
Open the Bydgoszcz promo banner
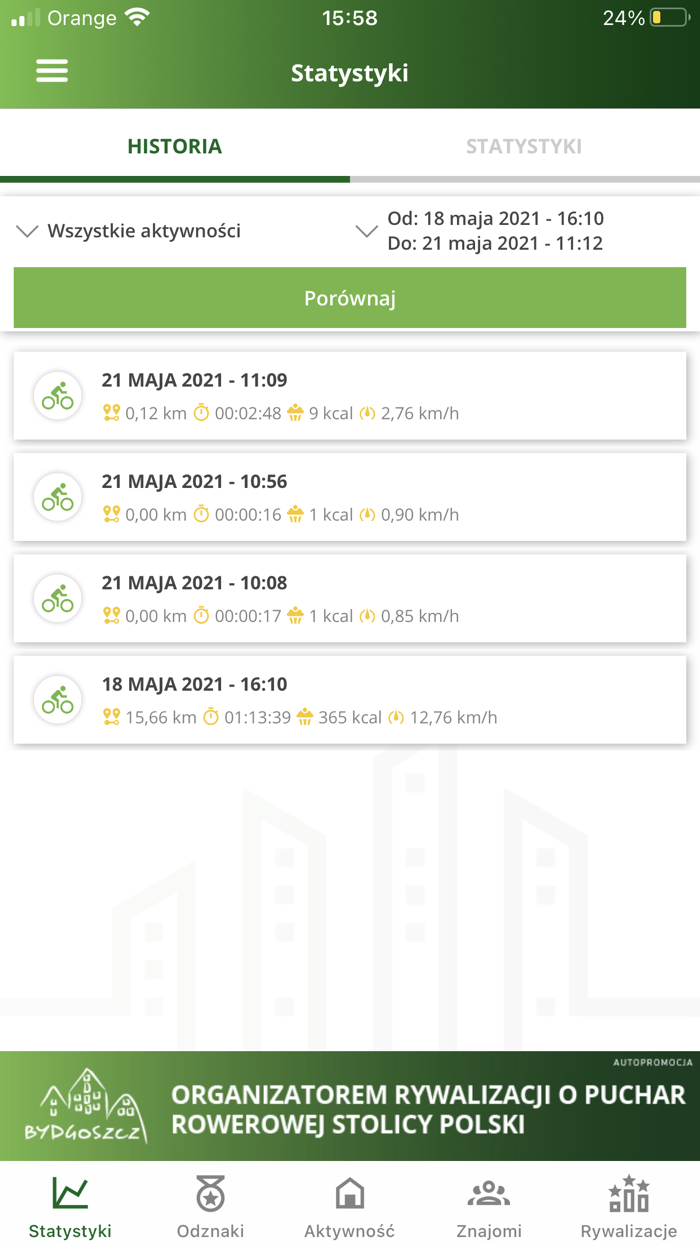click(x=350, y=1106)
